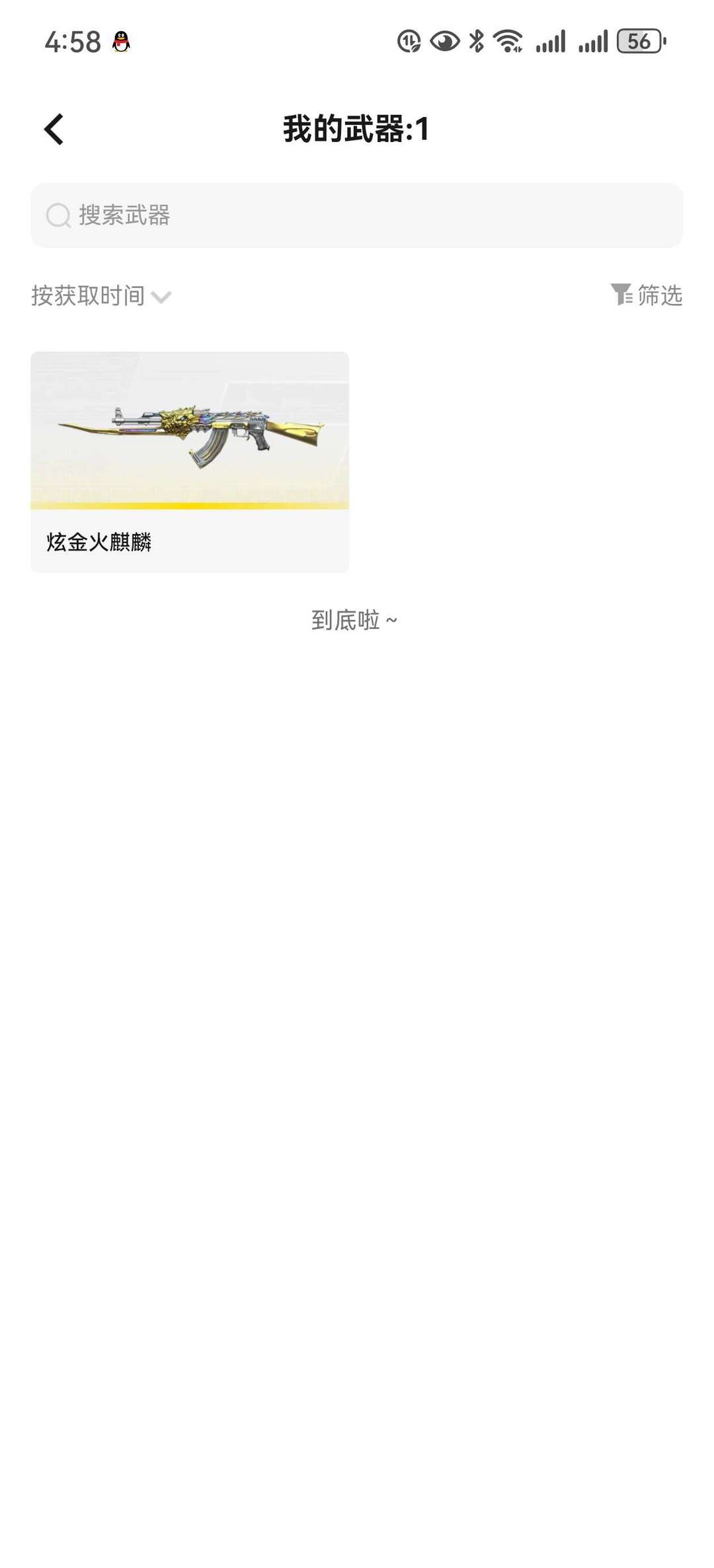714x1568 pixels.
Task: Open the 筛选 filter options
Action: pos(646,295)
